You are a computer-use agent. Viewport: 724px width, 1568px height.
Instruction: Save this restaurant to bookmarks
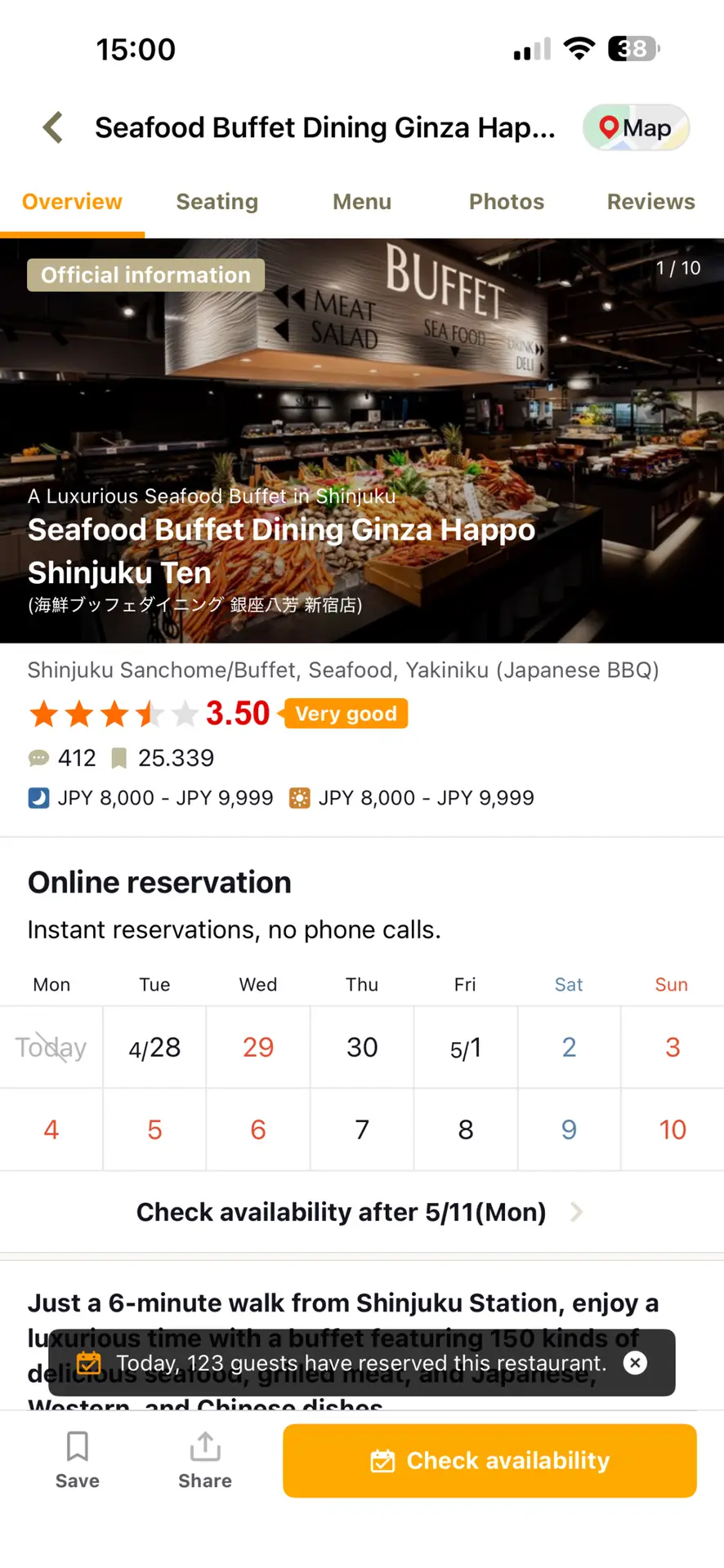tap(78, 1460)
